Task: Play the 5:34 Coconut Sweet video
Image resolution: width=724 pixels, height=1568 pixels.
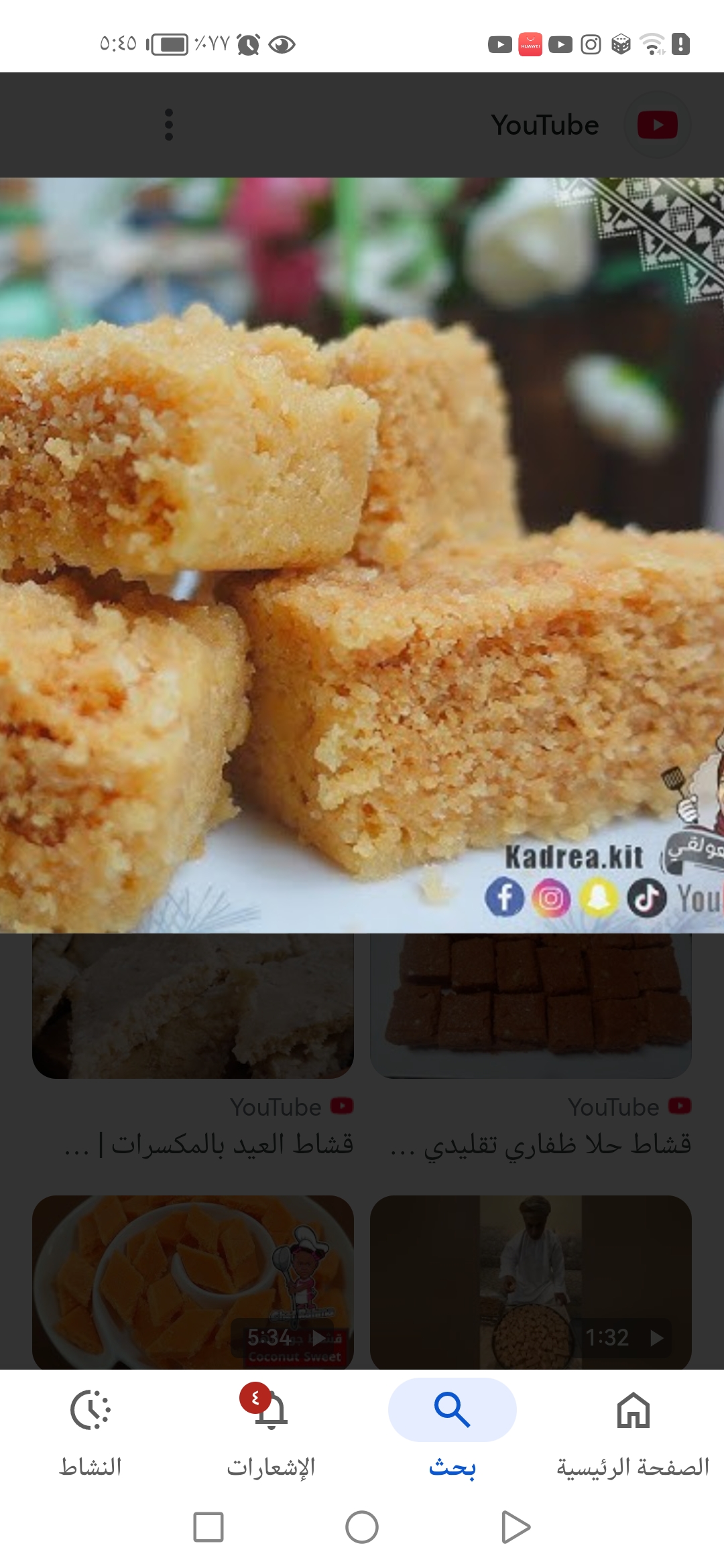Action: tap(193, 1281)
